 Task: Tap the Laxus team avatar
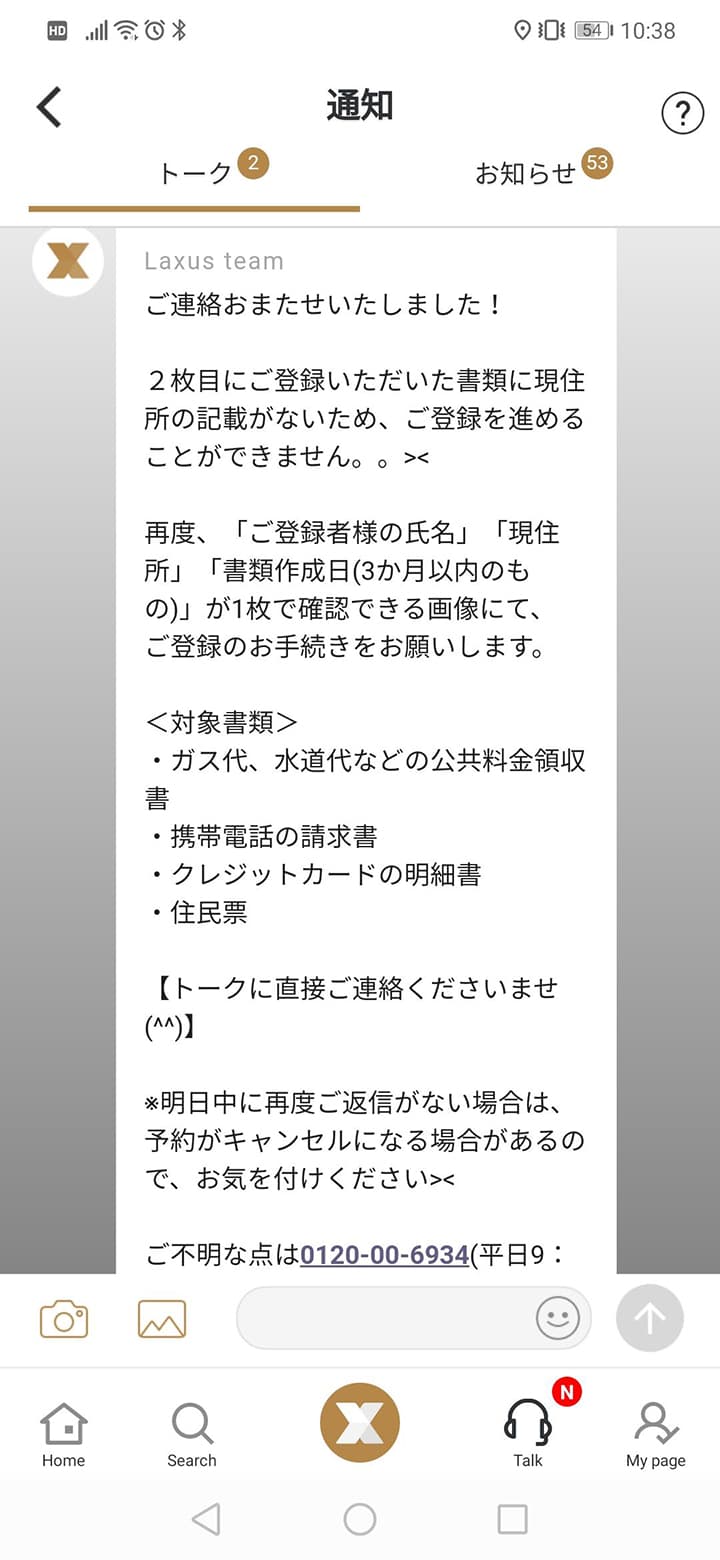pyautogui.click(x=67, y=261)
